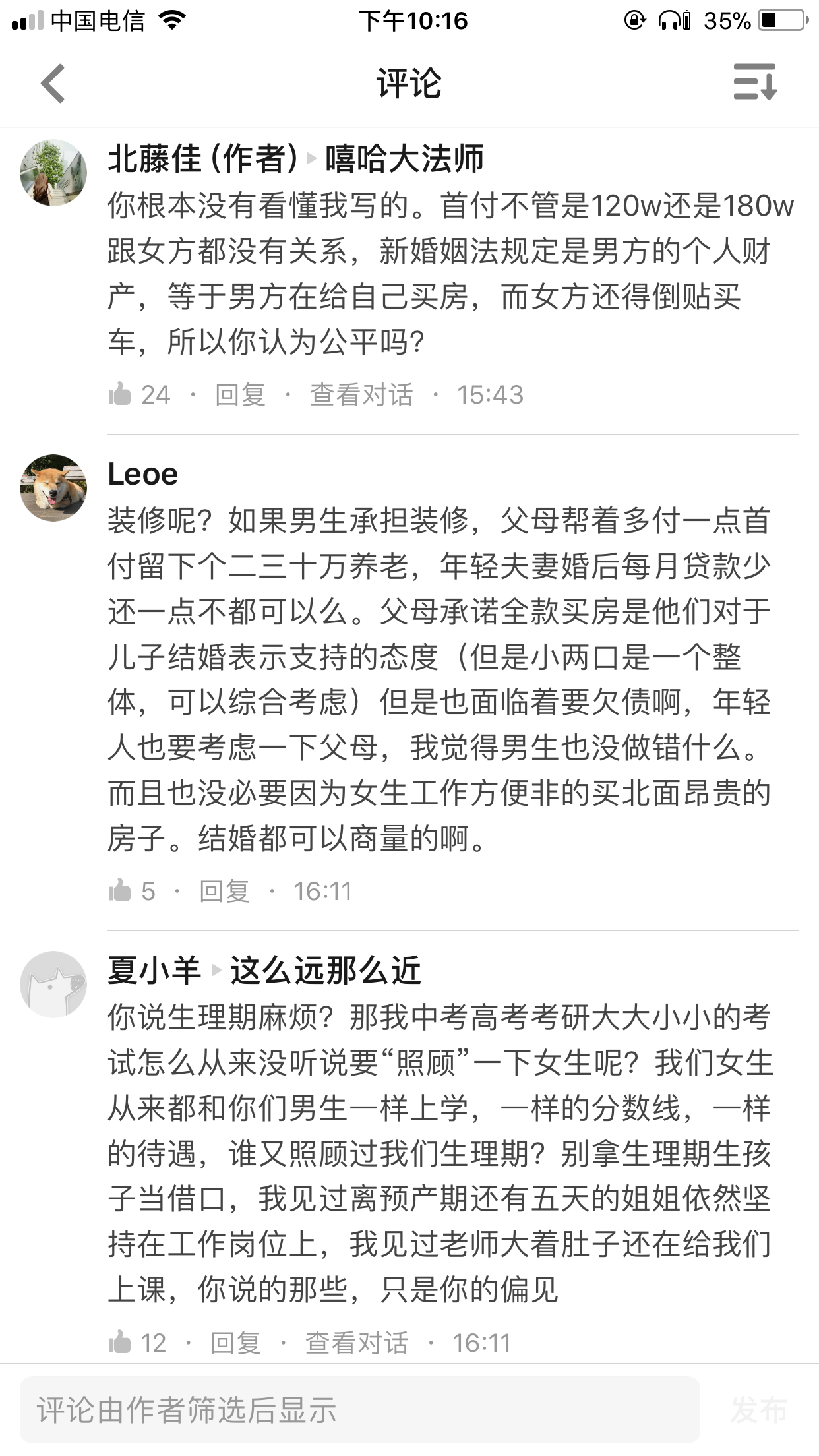Image resolution: width=819 pixels, height=1456 pixels.
Task: View the conversation under 北藤佳's comment
Action: 361,394
